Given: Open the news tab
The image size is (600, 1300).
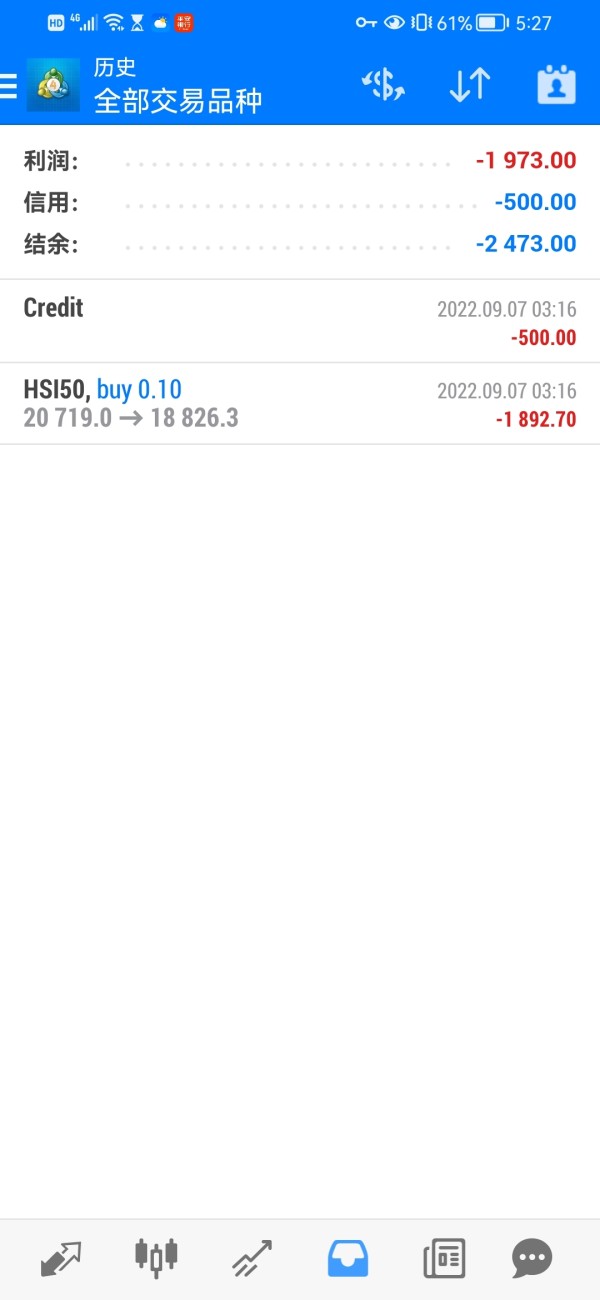Looking at the screenshot, I should pos(443,1258).
